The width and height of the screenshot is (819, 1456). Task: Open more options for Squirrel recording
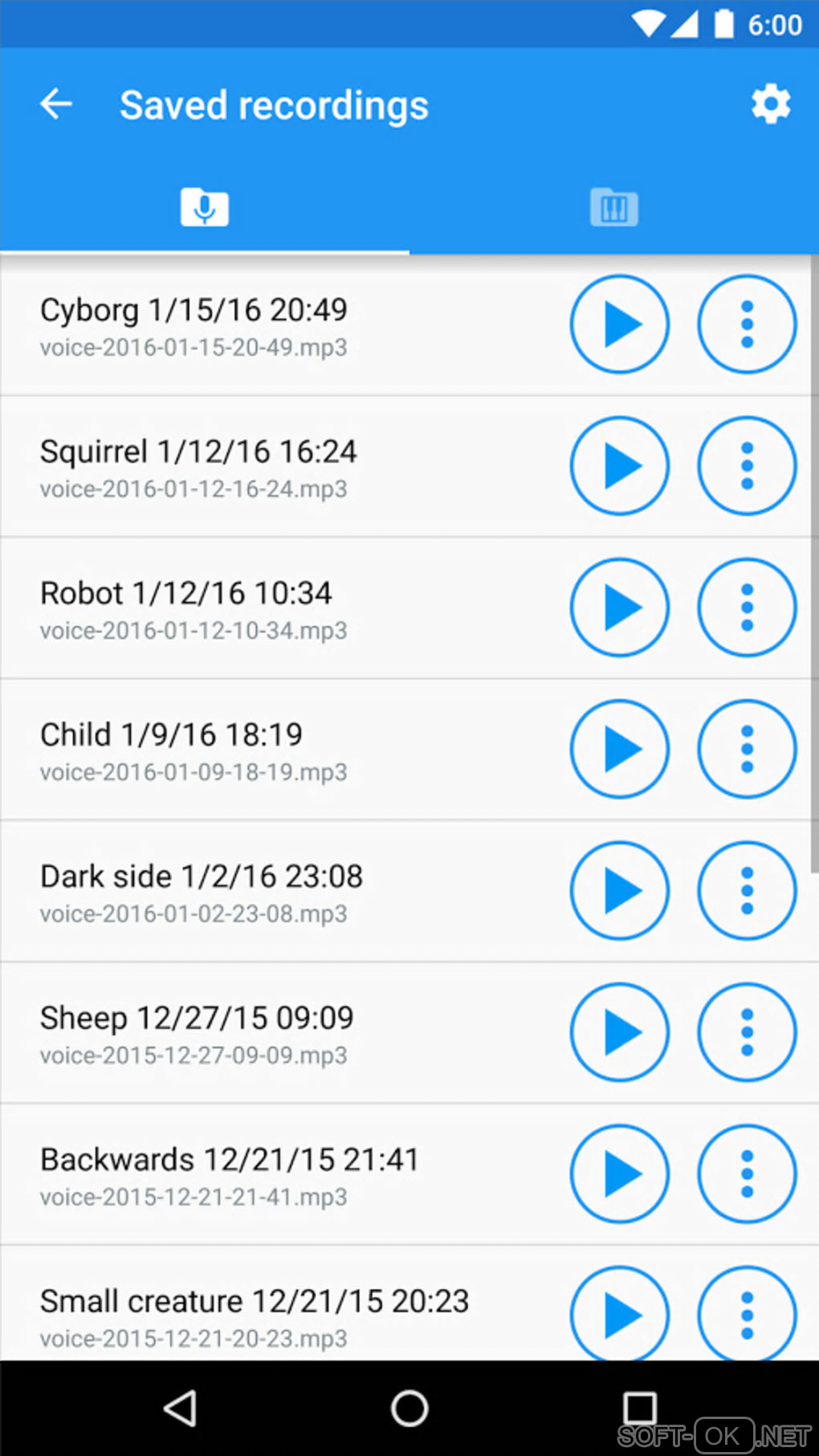coord(747,466)
